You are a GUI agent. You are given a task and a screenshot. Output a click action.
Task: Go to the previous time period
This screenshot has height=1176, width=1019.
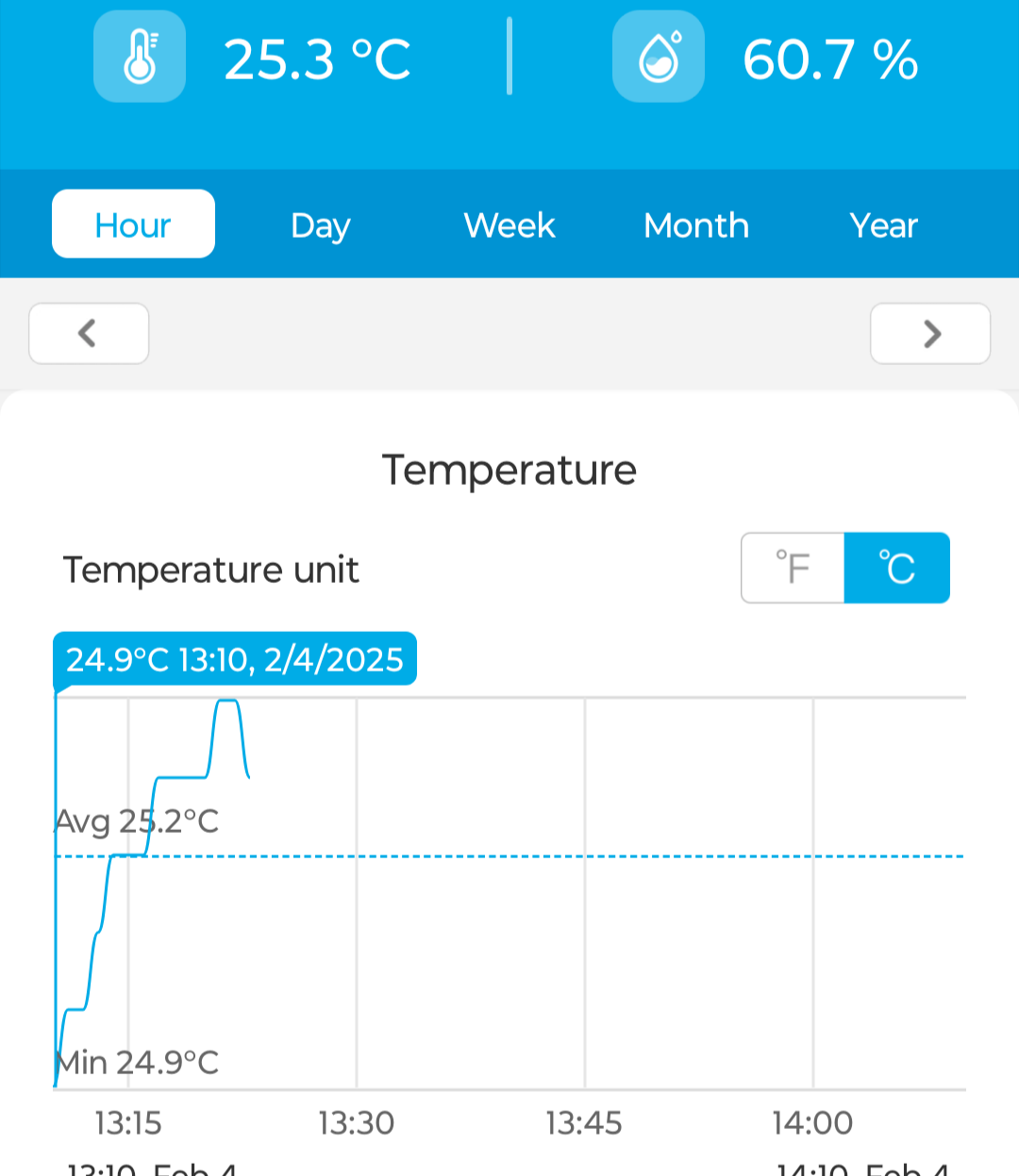coord(89,333)
